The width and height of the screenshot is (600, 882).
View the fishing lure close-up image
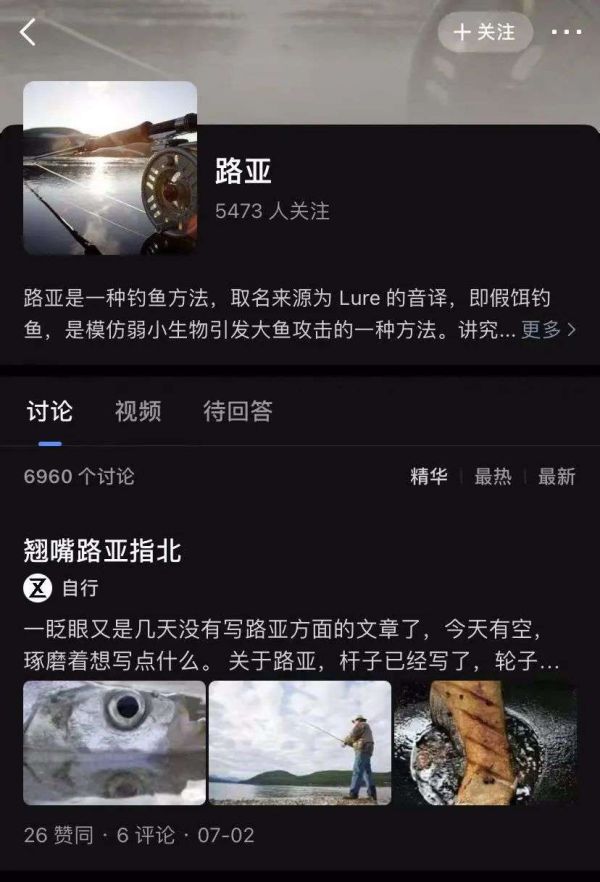114,742
